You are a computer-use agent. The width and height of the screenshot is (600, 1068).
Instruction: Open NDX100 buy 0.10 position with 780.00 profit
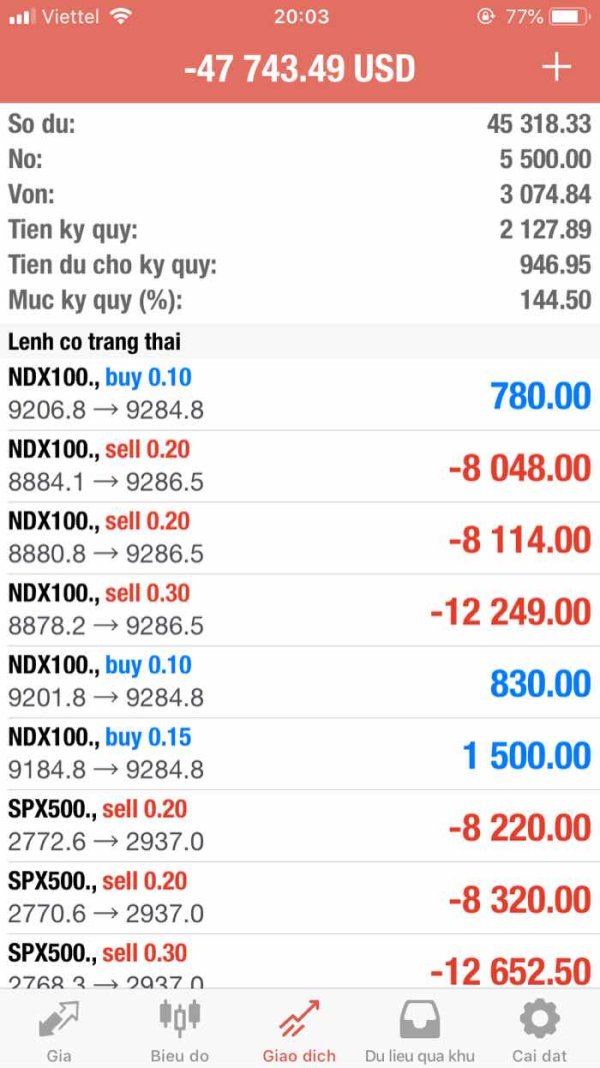(x=300, y=394)
